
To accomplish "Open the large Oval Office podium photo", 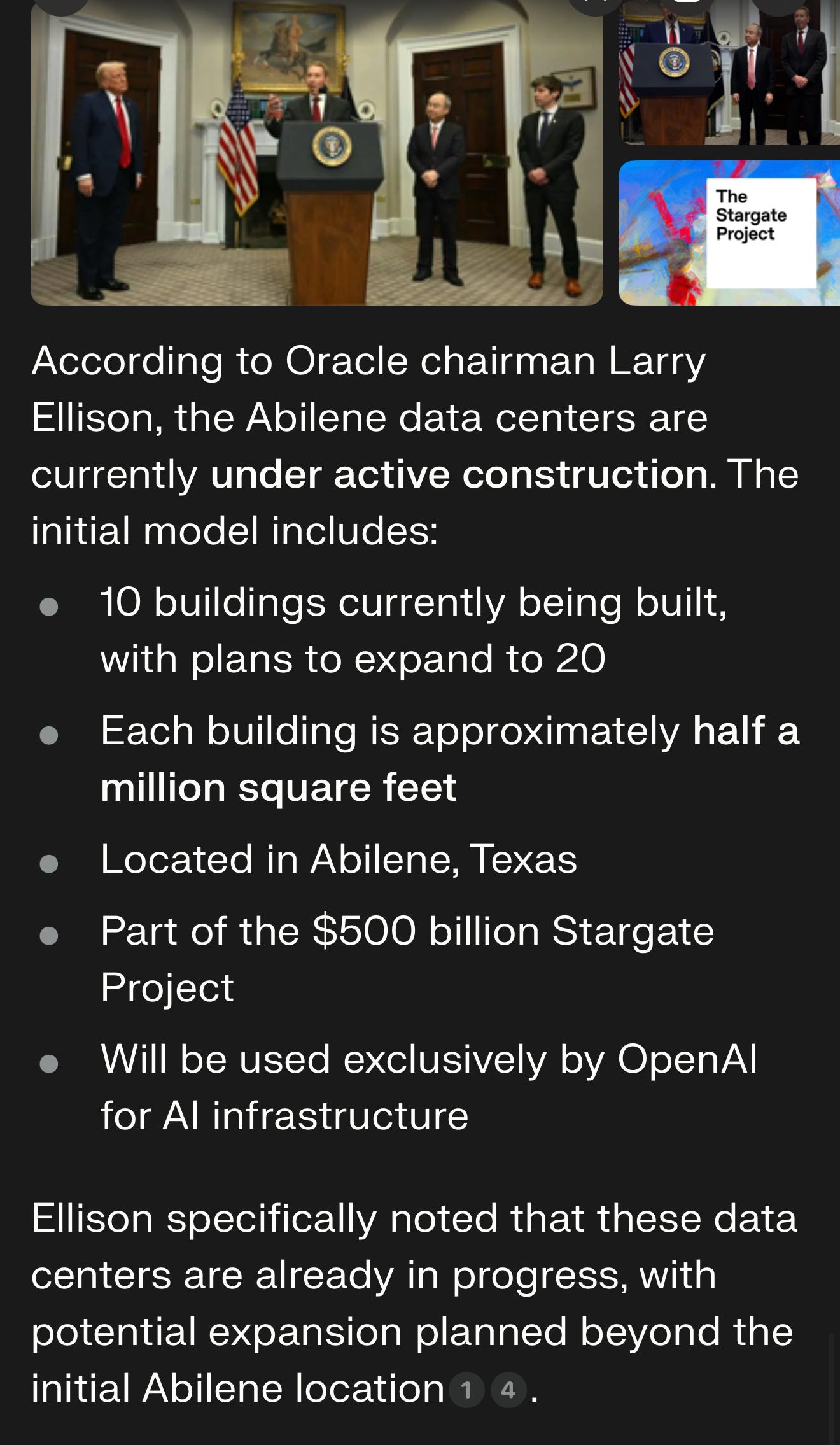I will [x=316, y=152].
